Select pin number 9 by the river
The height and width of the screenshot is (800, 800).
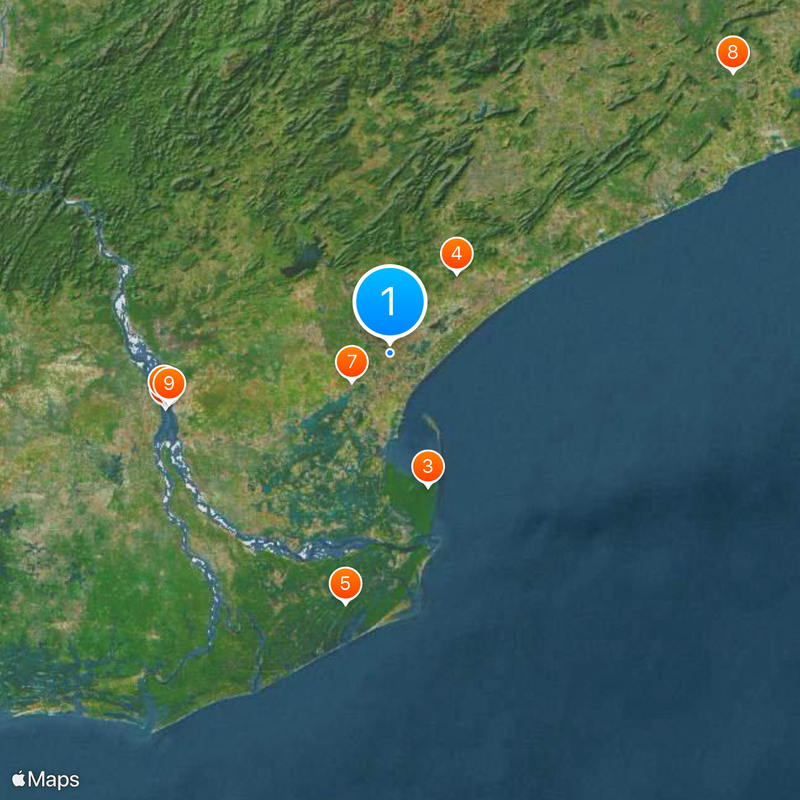click(169, 383)
